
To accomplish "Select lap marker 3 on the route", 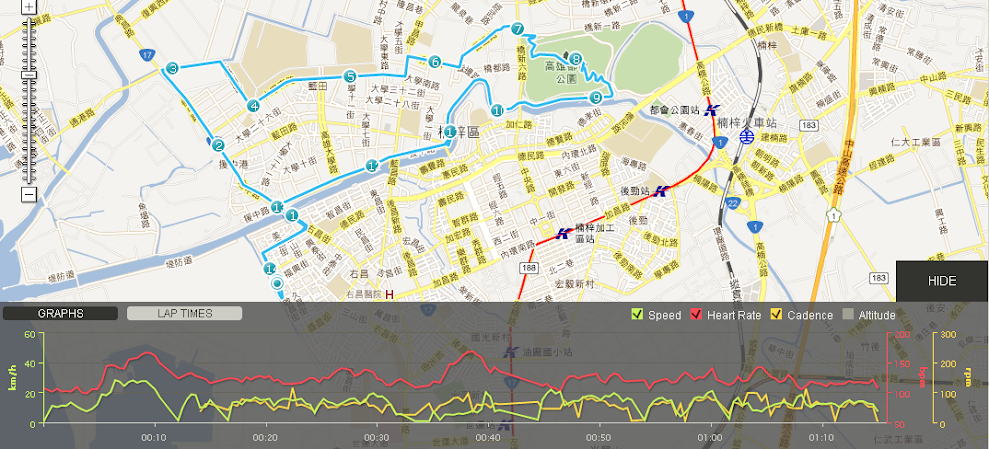I will [x=172, y=68].
